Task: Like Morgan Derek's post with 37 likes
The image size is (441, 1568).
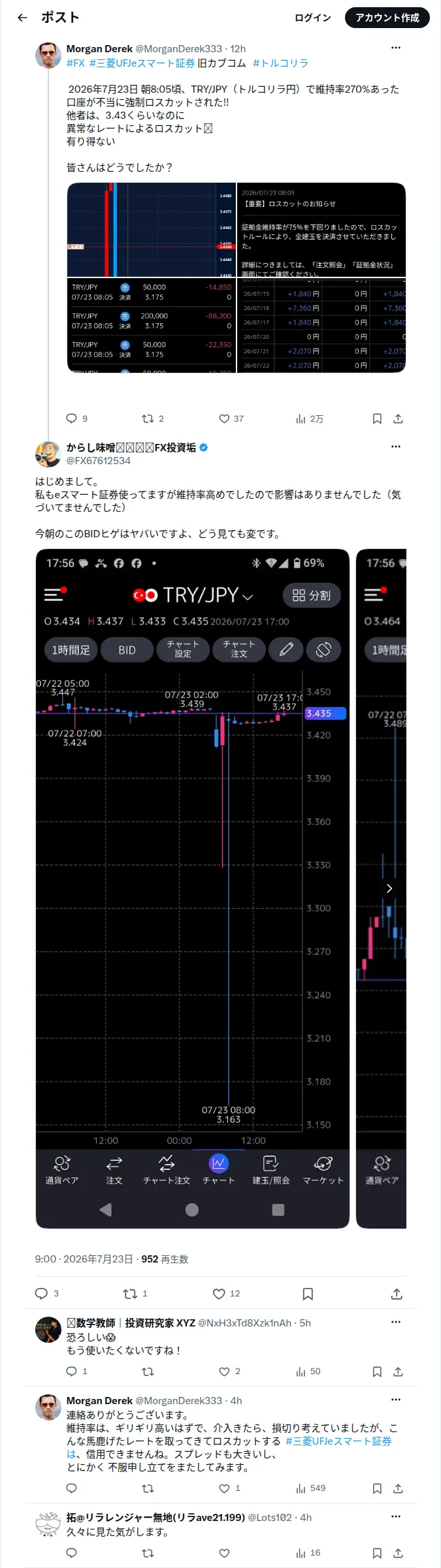Action: pos(231,418)
